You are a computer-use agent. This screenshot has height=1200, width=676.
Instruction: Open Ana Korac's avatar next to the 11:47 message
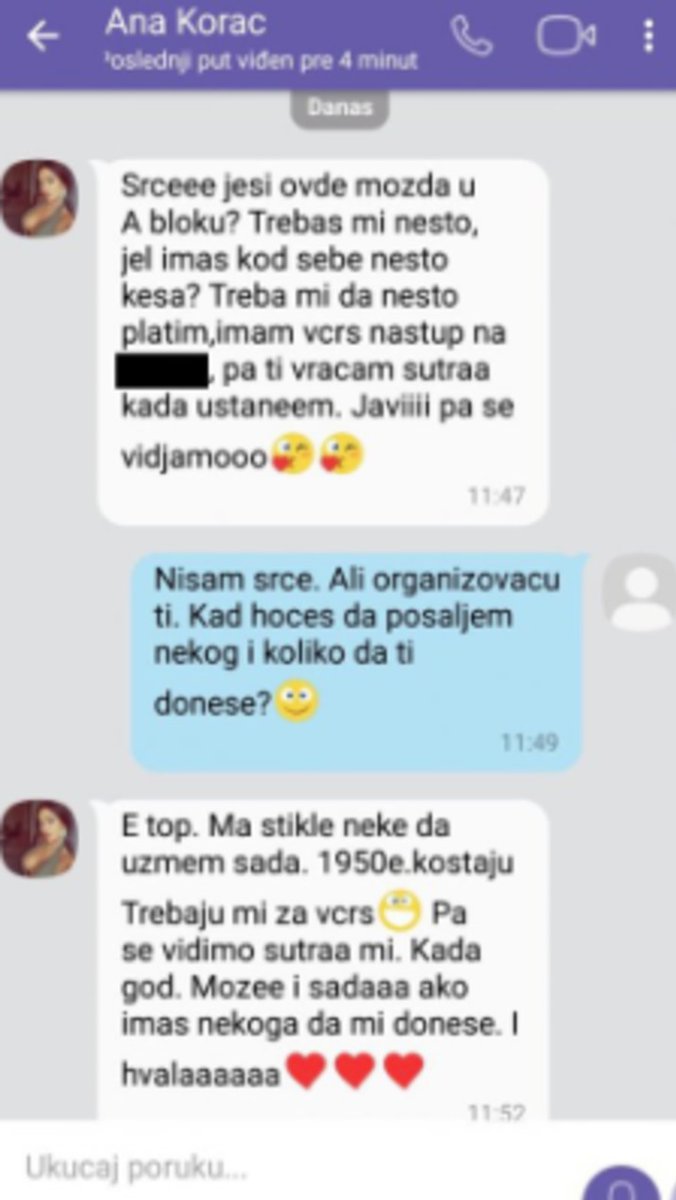pos(39,197)
